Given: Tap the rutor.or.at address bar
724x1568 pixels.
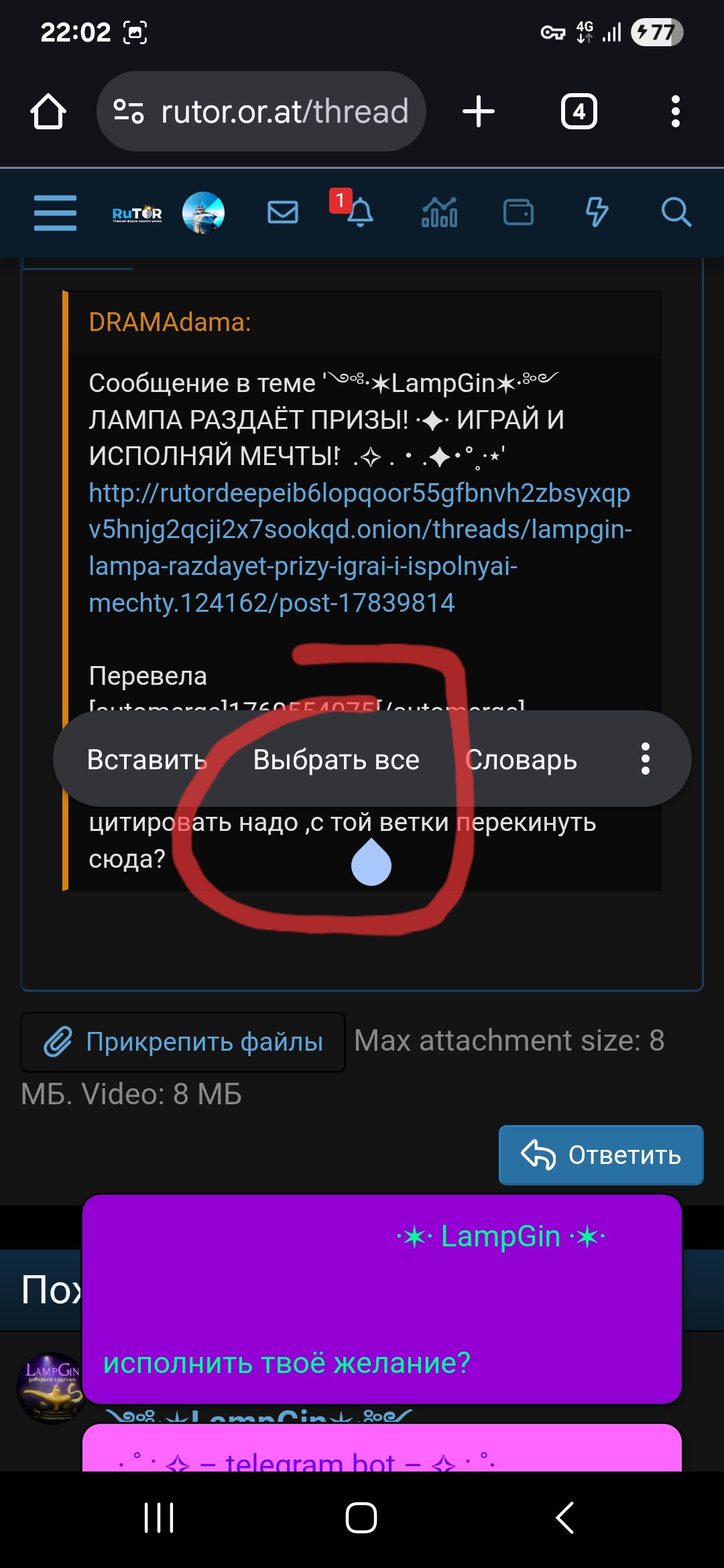Looking at the screenshot, I should tap(261, 111).
